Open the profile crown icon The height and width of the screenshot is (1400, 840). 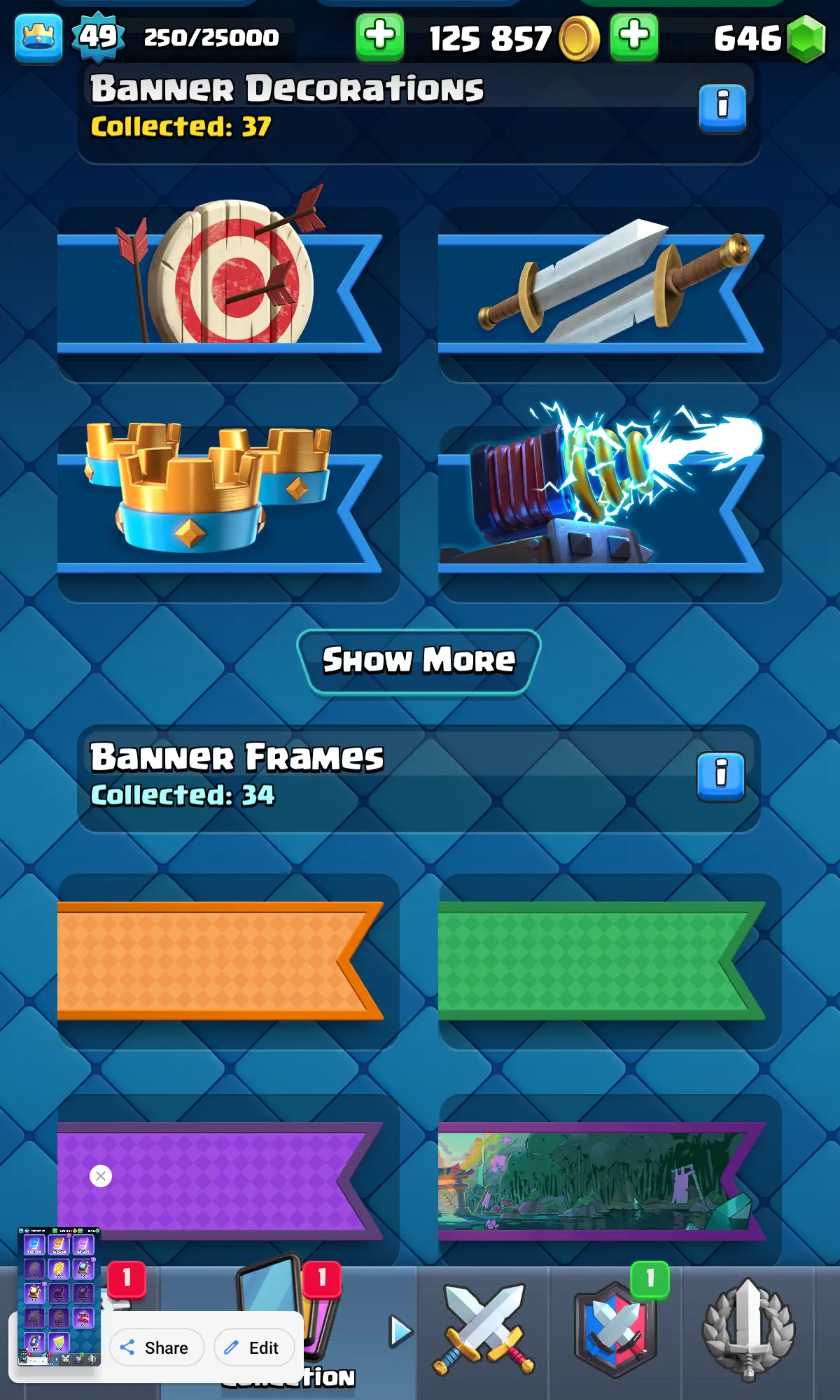[38, 38]
